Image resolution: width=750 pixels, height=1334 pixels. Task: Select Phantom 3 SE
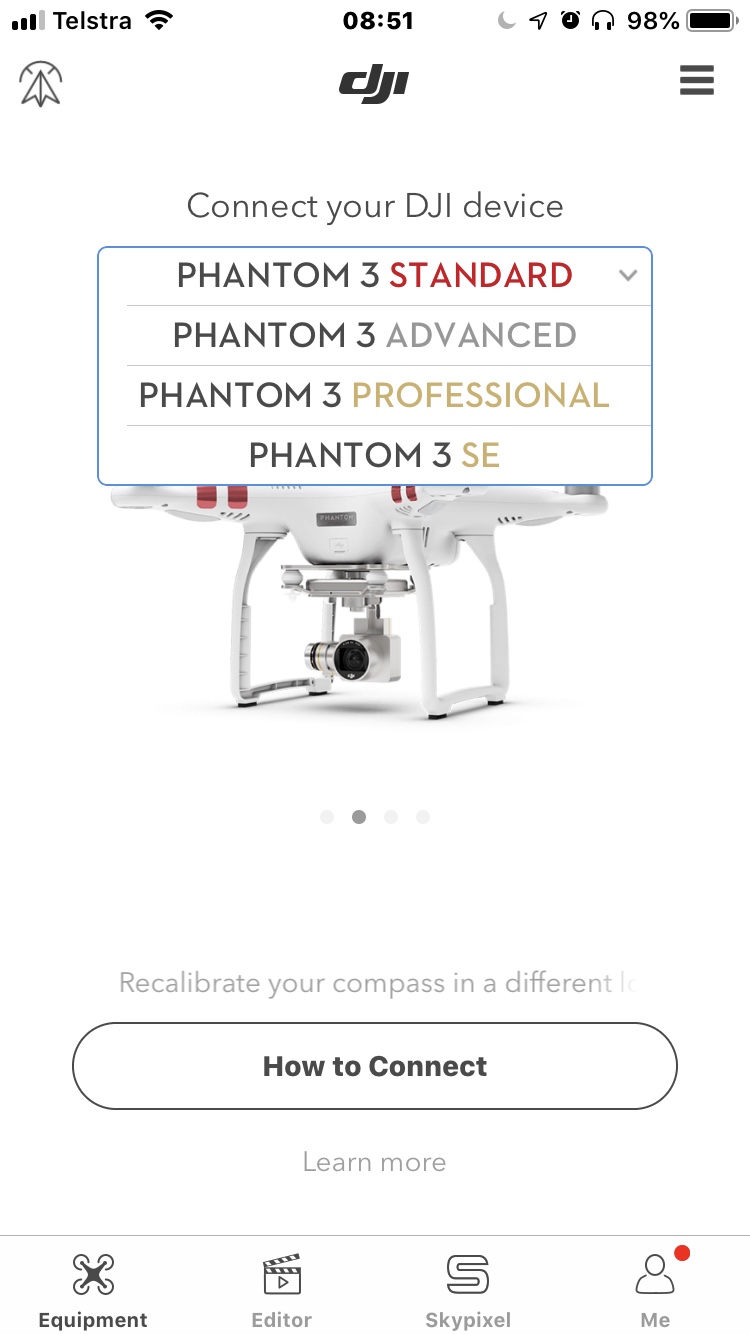click(375, 455)
